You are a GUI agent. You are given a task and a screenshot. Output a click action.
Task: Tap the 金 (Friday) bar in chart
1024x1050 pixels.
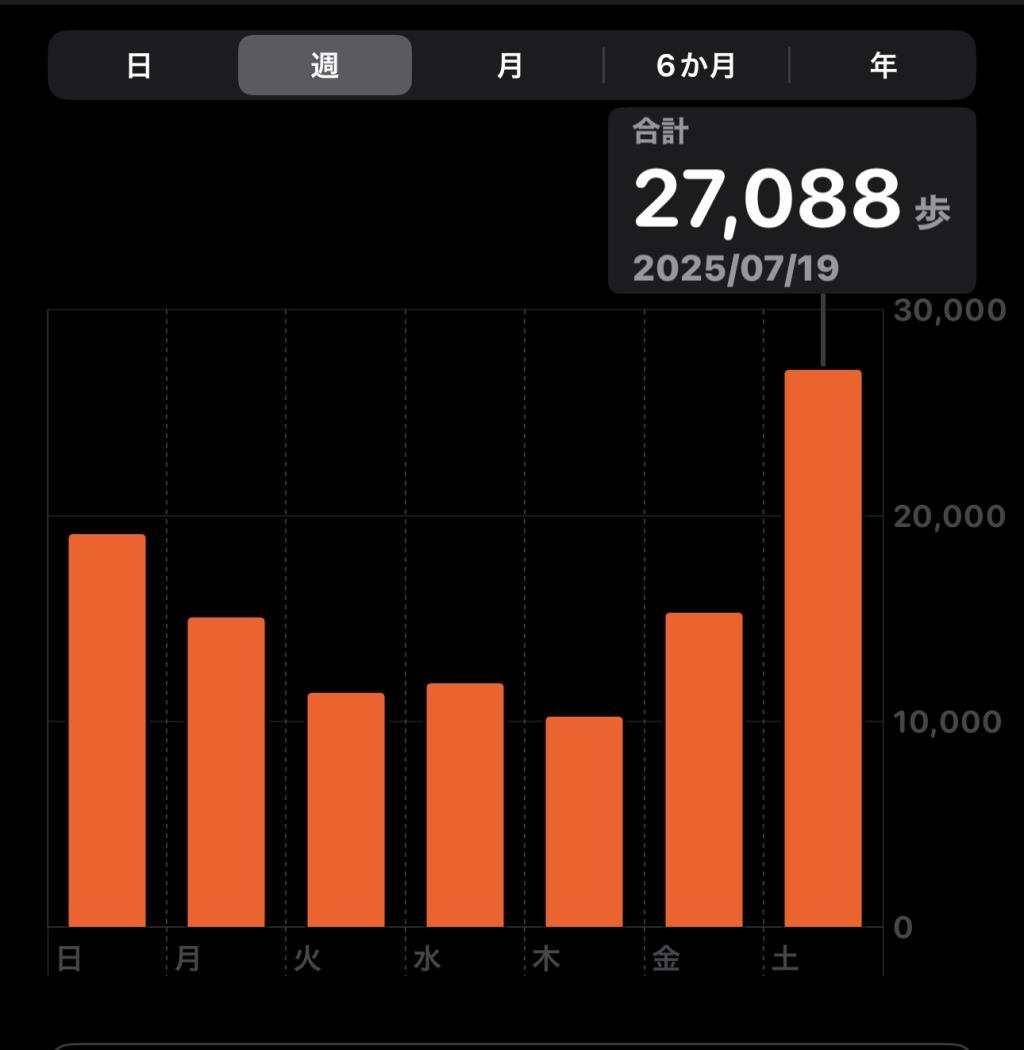pyautogui.click(x=704, y=770)
